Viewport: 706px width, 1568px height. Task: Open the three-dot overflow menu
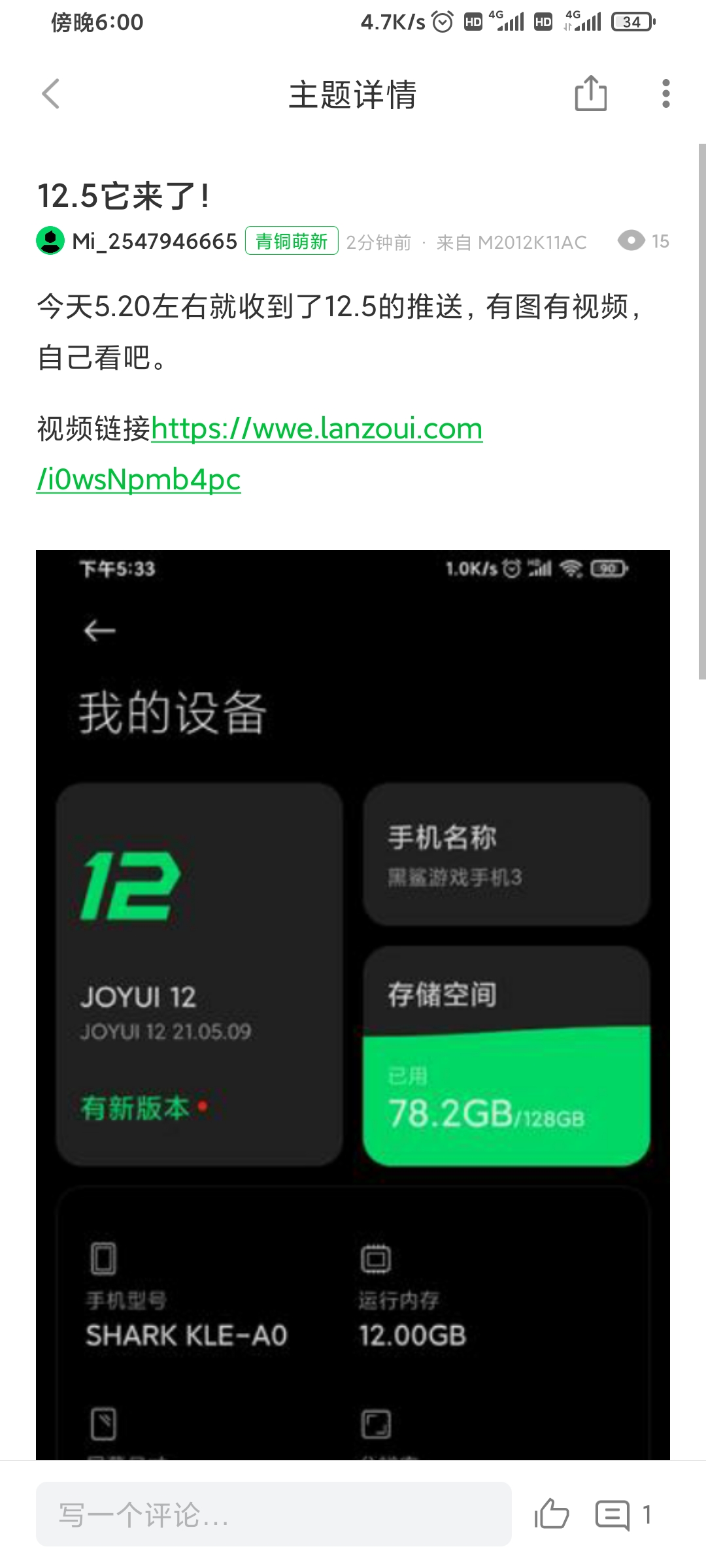665,93
